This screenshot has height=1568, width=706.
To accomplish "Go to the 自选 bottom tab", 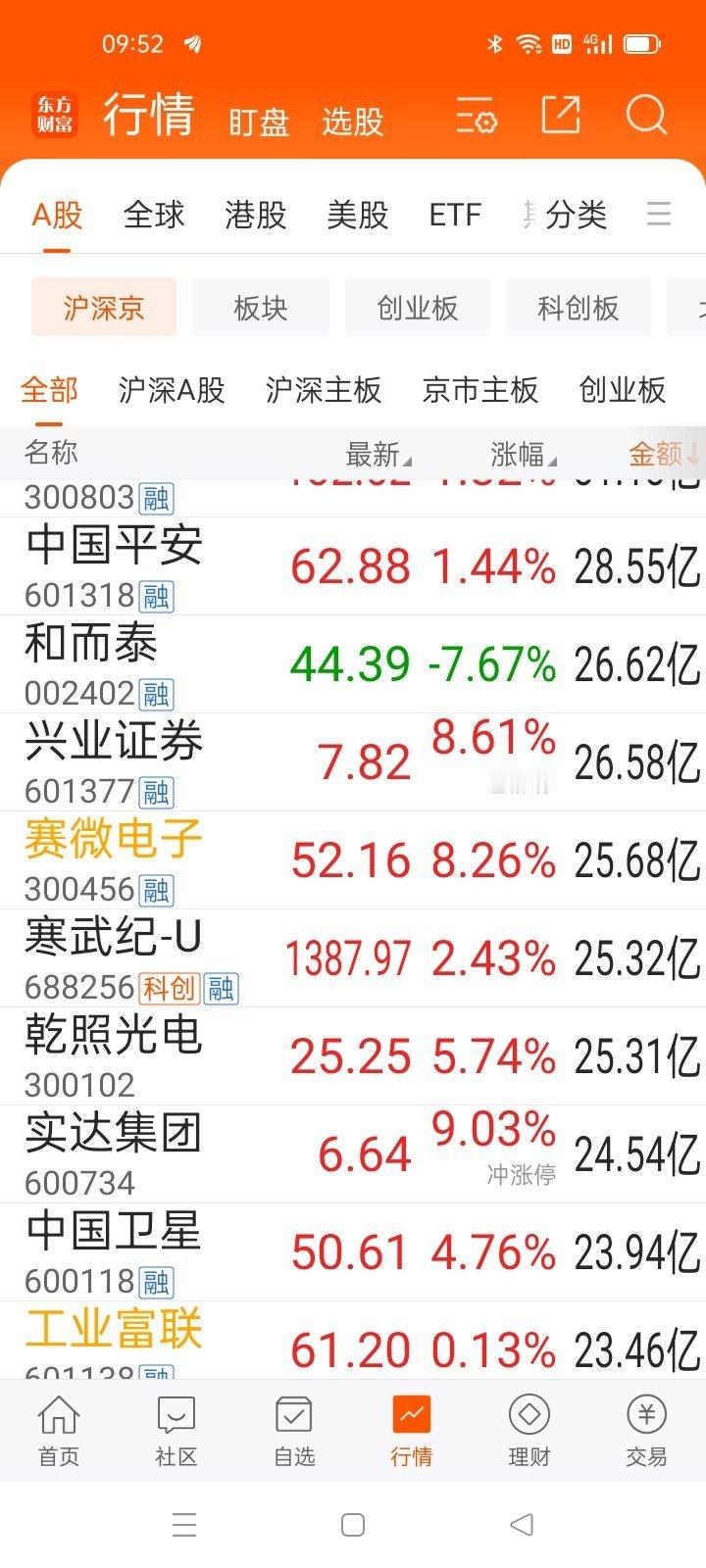I will [x=294, y=1431].
